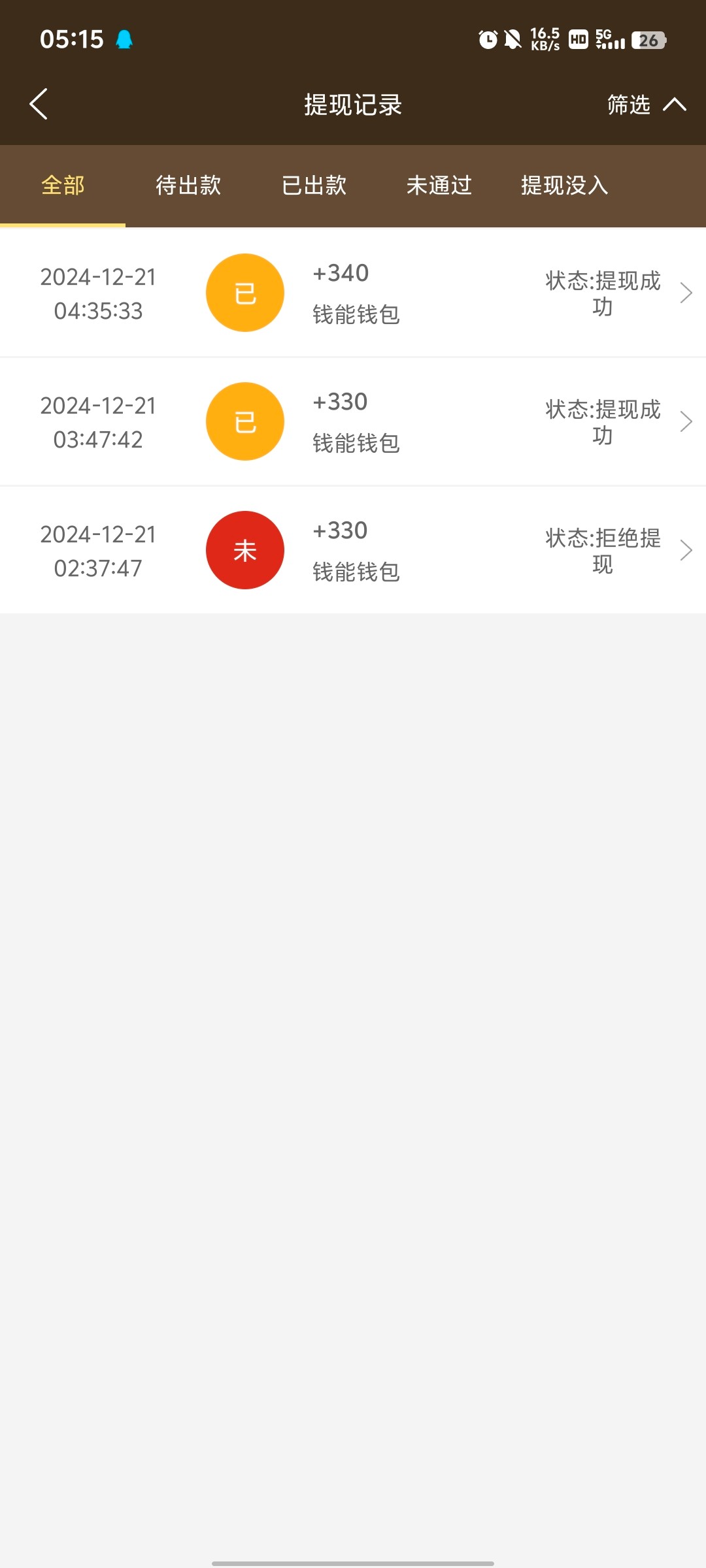Select the 未通过 tab

[439, 186]
